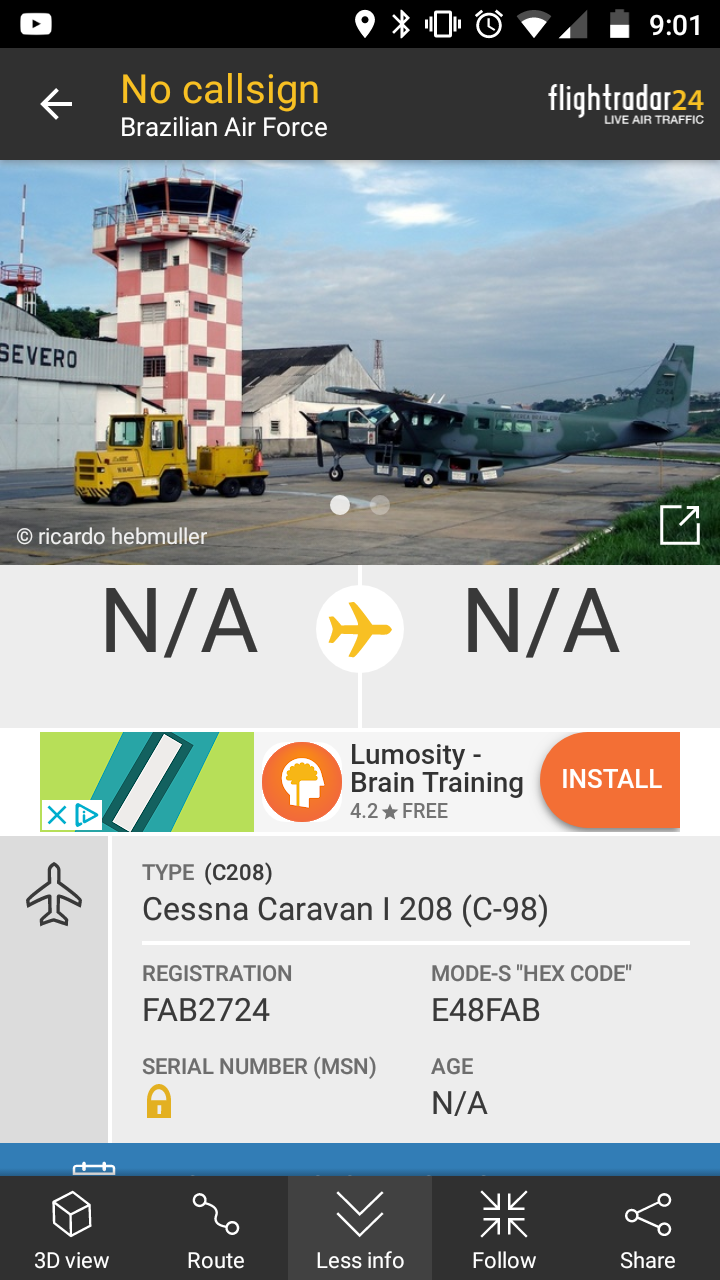Go back using the top arrow

point(56,104)
